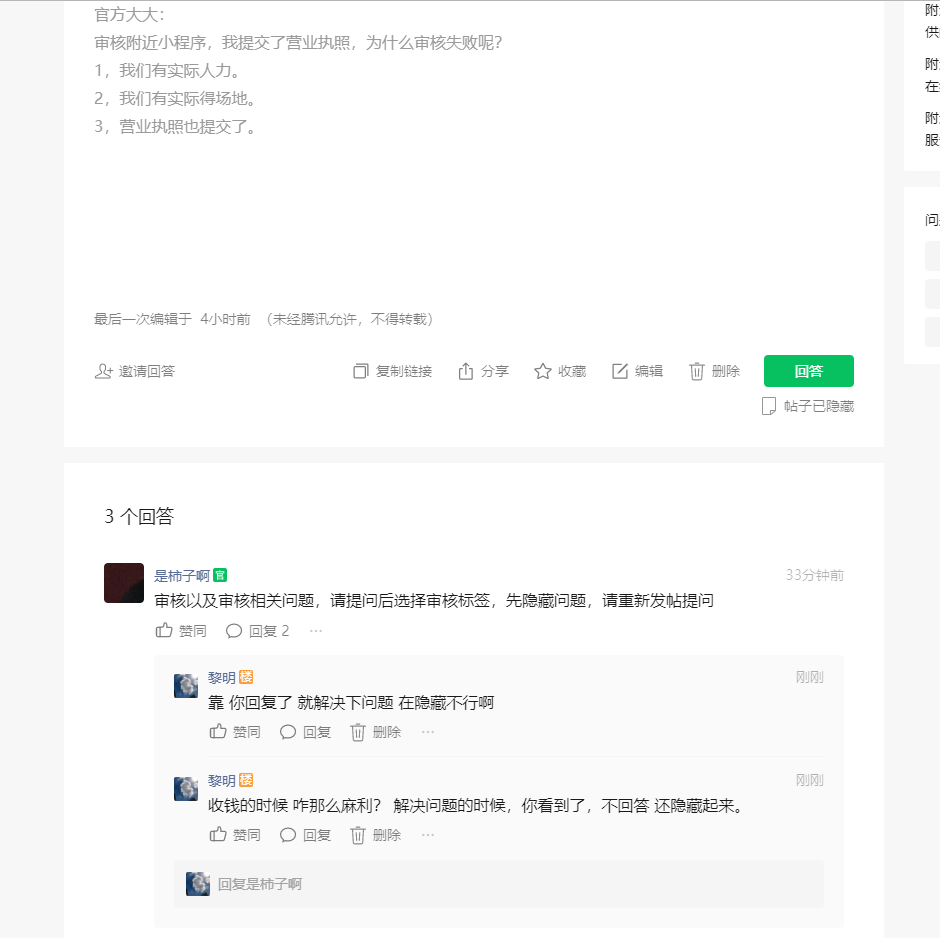Invite someone via 邀请回答
940x938 pixels.
click(135, 371)
